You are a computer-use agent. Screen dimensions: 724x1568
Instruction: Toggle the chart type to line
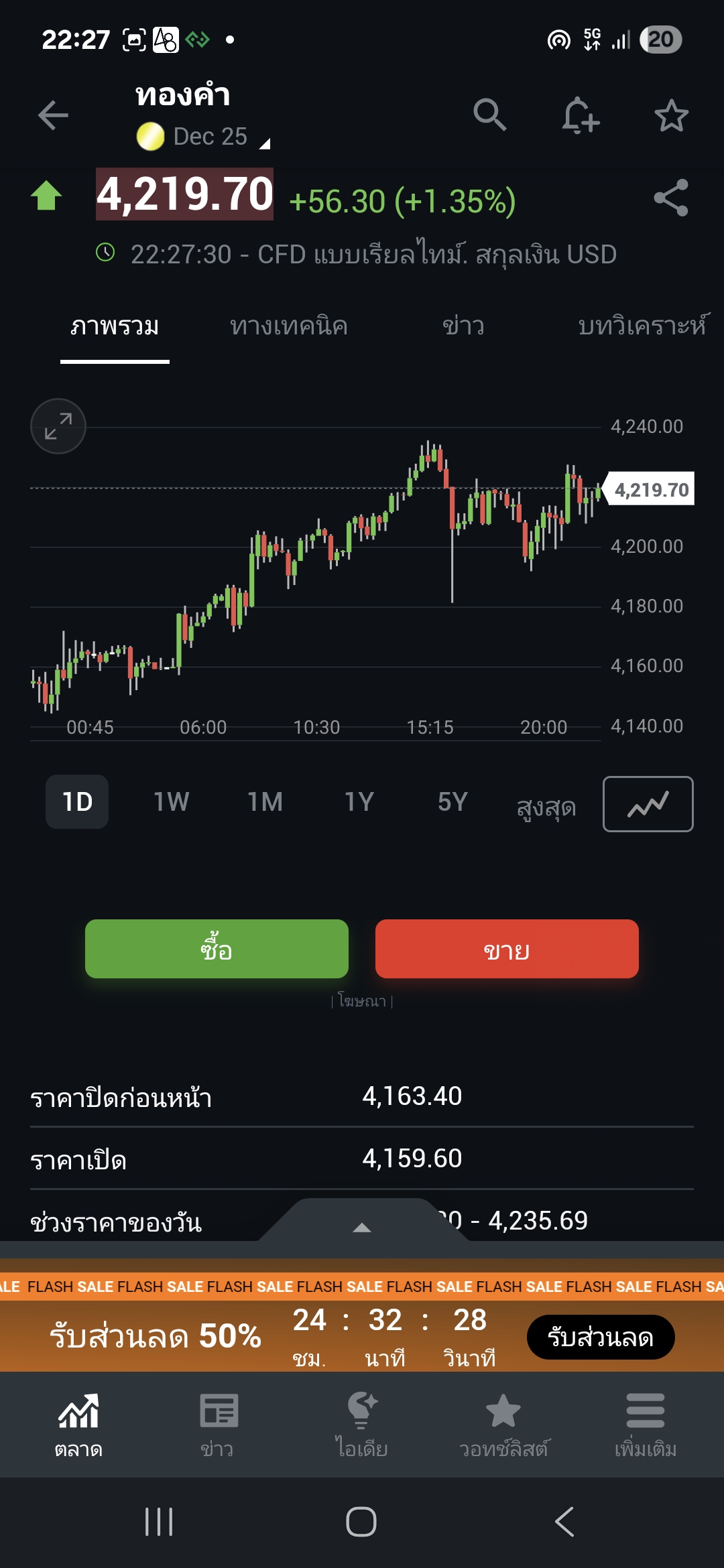[648, 804]
